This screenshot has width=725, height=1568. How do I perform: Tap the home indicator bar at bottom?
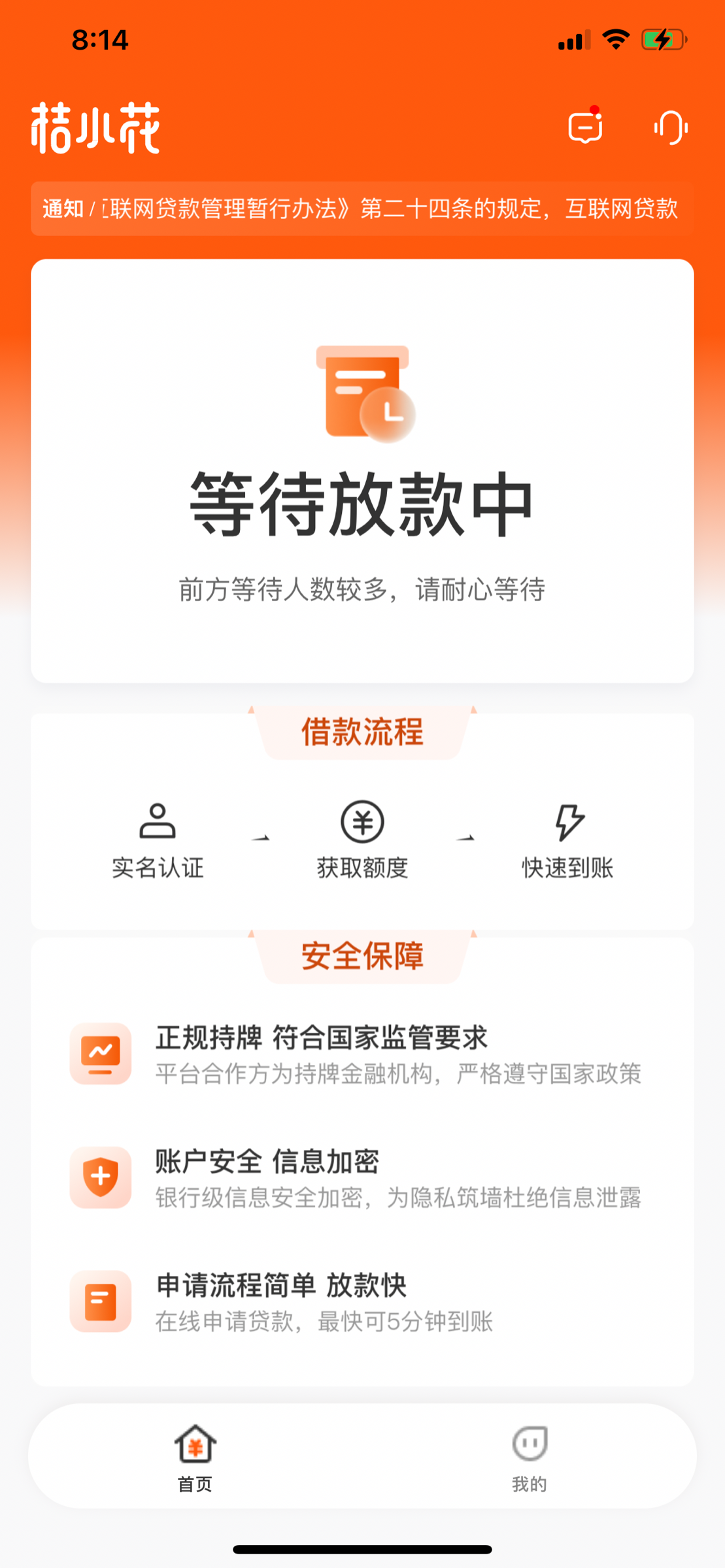coord(362,1550)
